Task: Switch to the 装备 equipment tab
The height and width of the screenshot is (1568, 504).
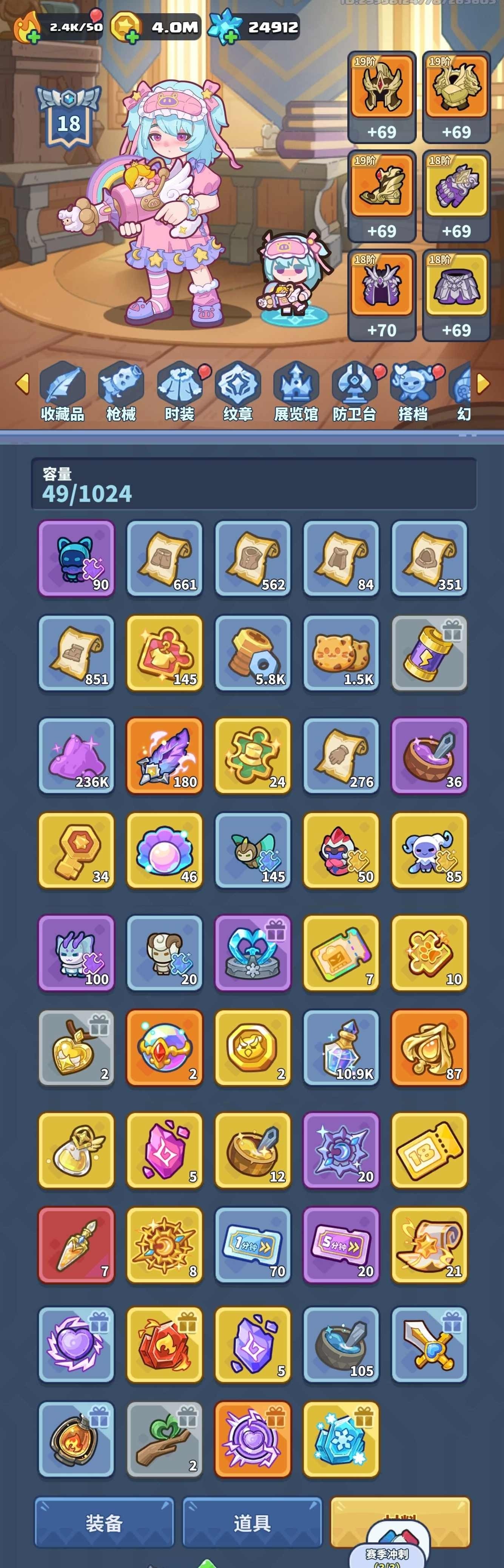Action: click(104, 1523)
